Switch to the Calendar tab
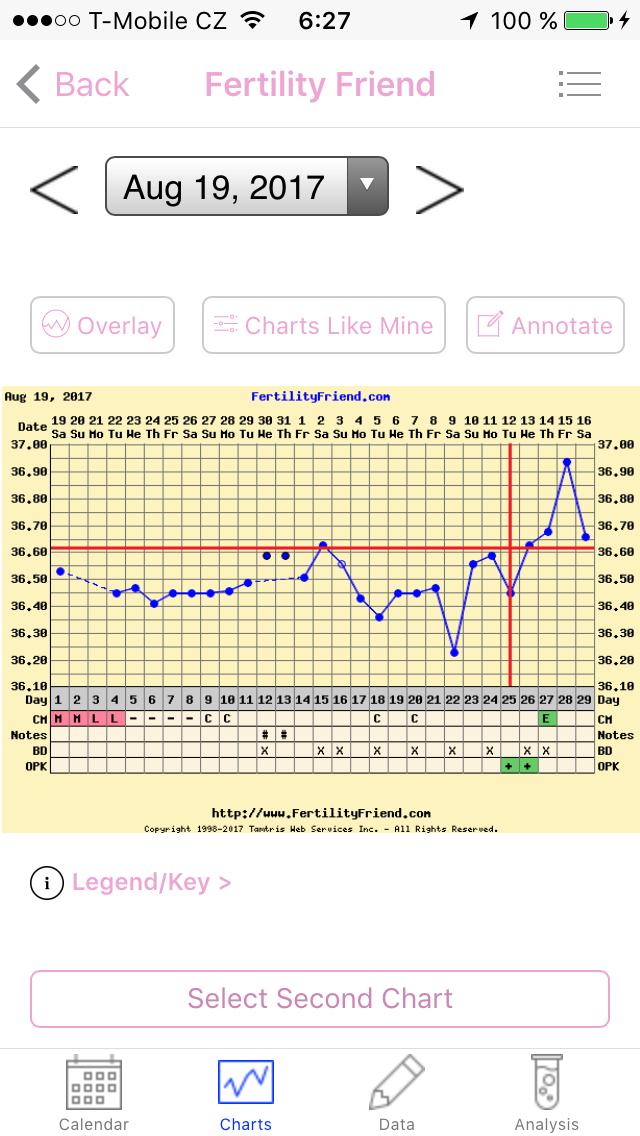640x1136 pixels. (94, 1094)
